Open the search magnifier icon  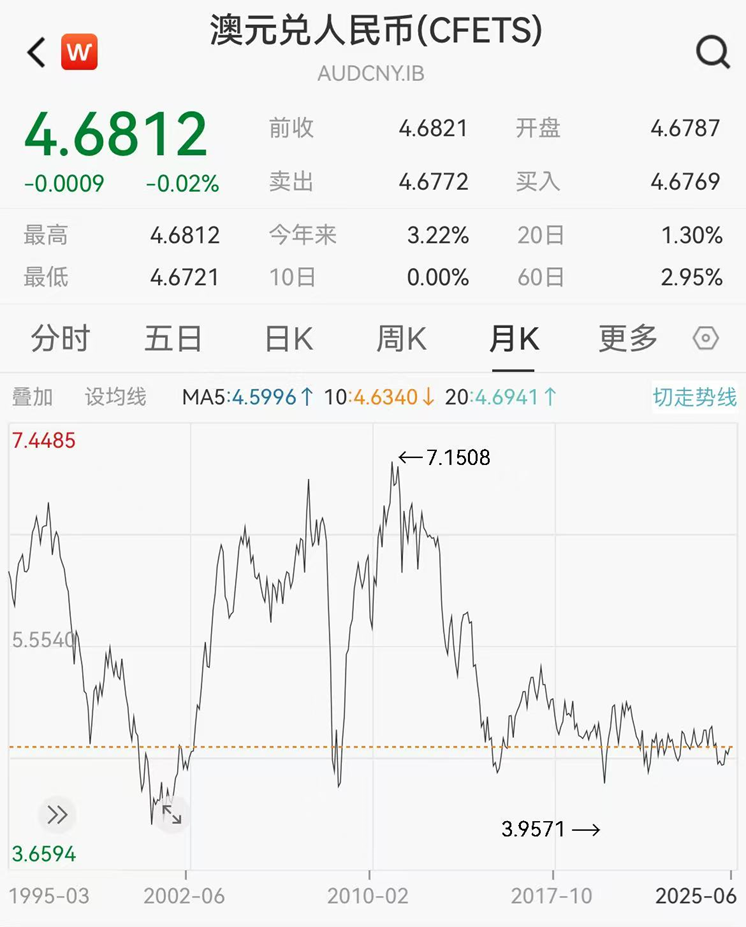(x=712, y=52)
